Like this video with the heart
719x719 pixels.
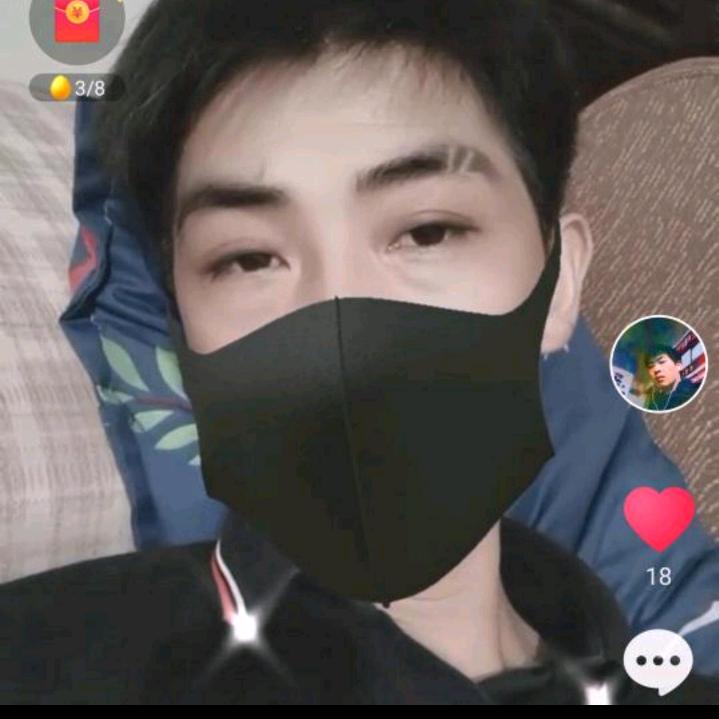click(658, 518)
